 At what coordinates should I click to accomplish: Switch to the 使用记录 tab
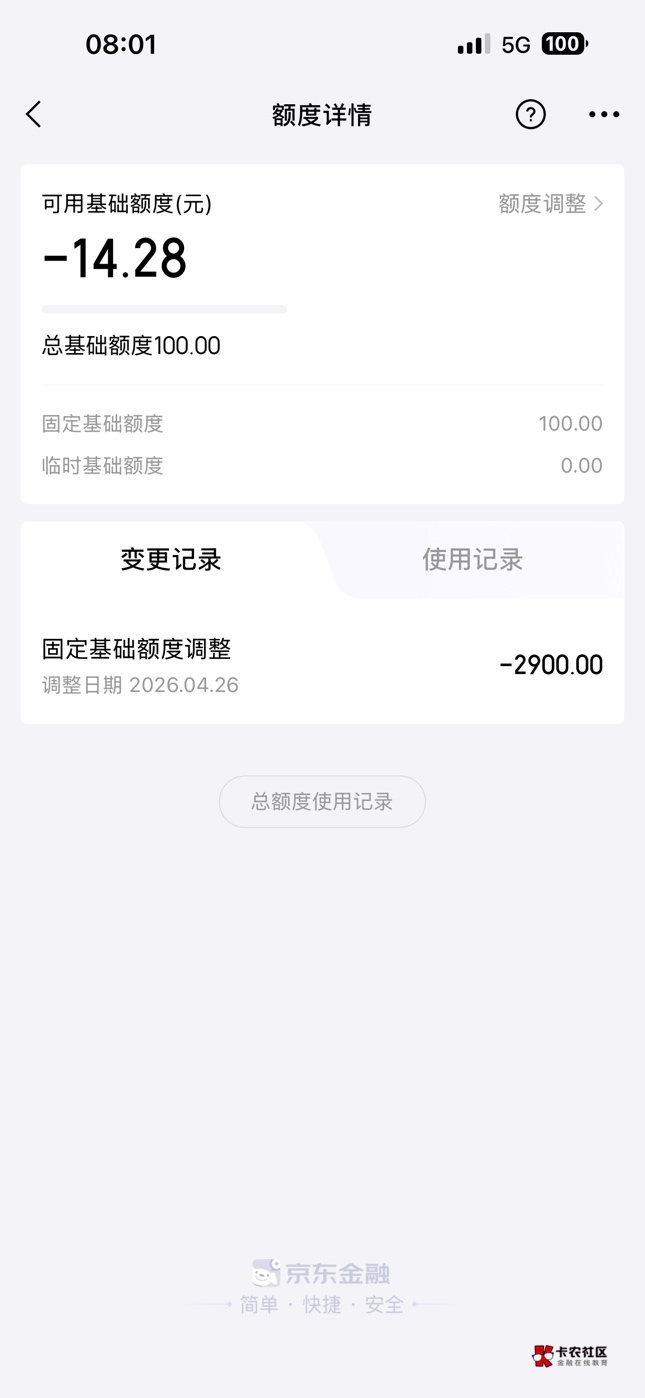pos(472,560)
